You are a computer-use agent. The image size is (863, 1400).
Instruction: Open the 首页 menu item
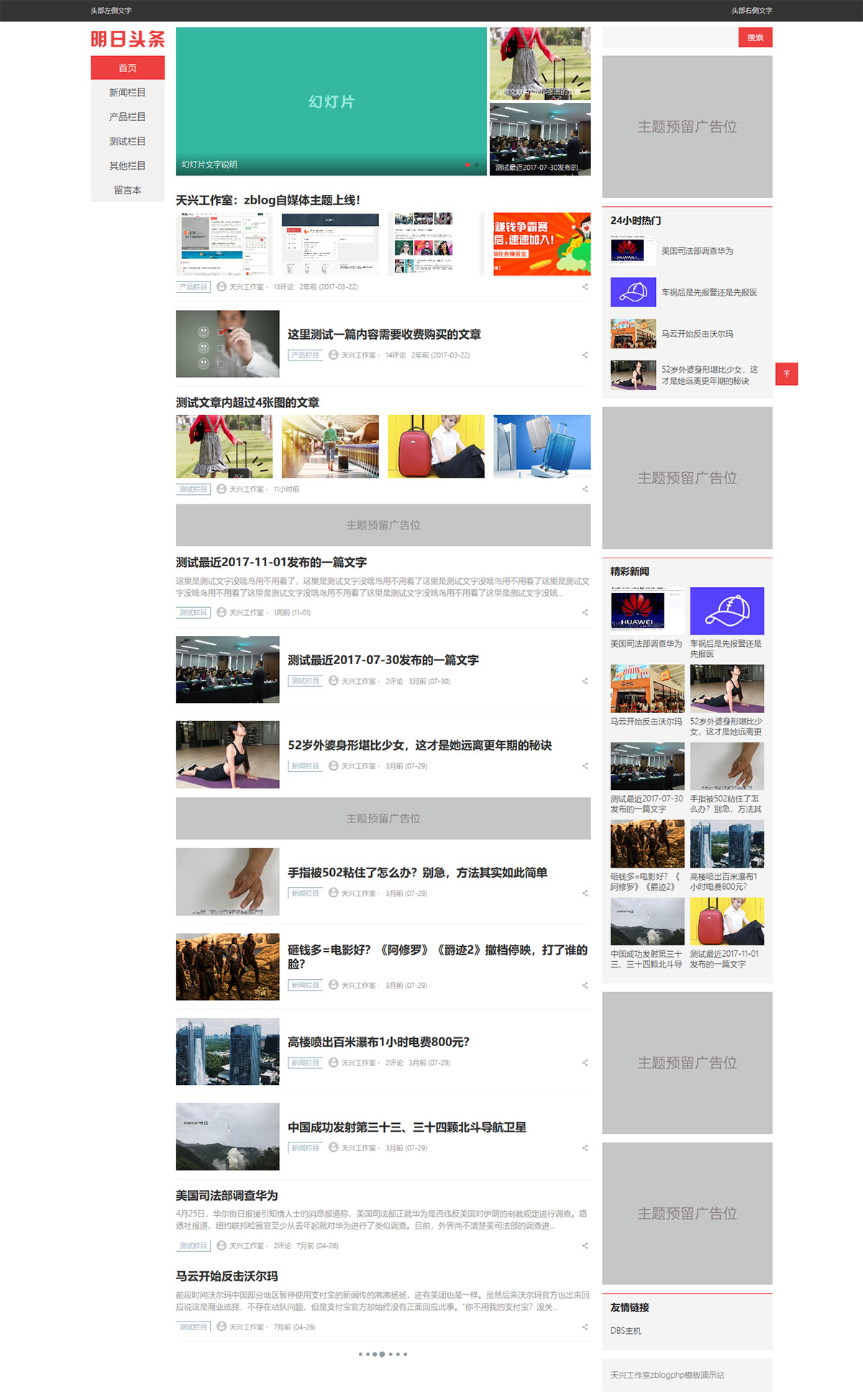click(x=127, y=68)
